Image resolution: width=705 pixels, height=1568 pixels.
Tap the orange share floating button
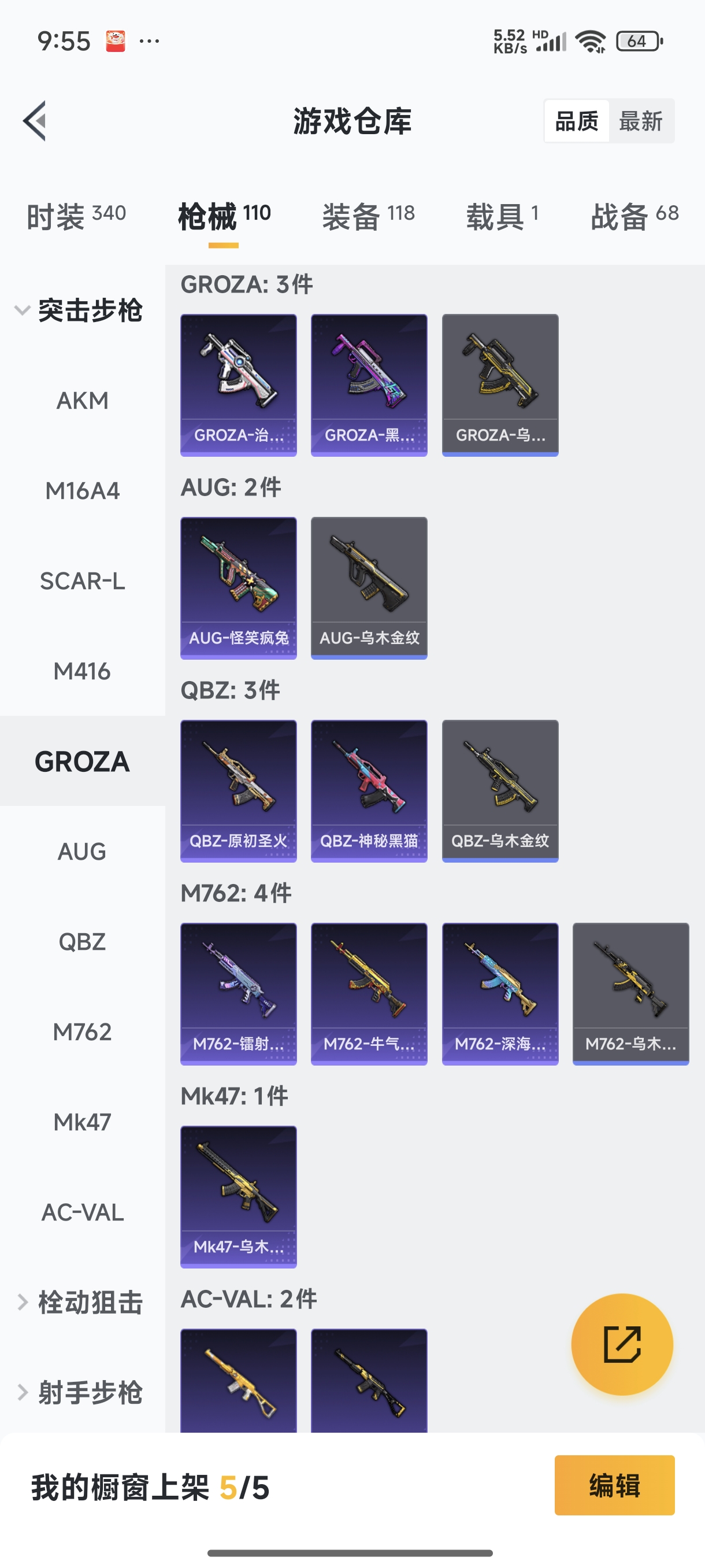pyautogui.click(x=622, y=1344)
